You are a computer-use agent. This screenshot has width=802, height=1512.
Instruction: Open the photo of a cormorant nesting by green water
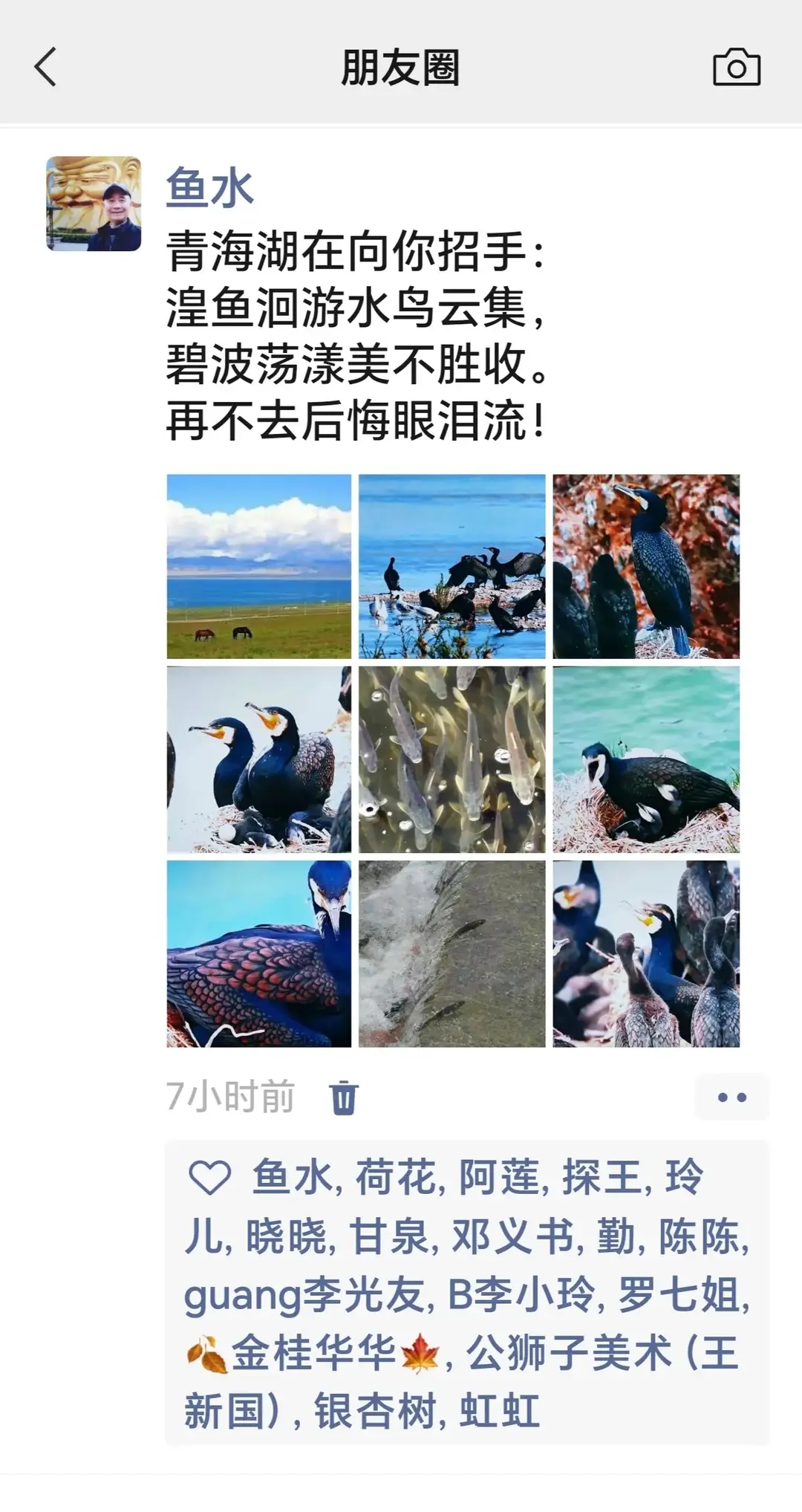tap(645, 759)
